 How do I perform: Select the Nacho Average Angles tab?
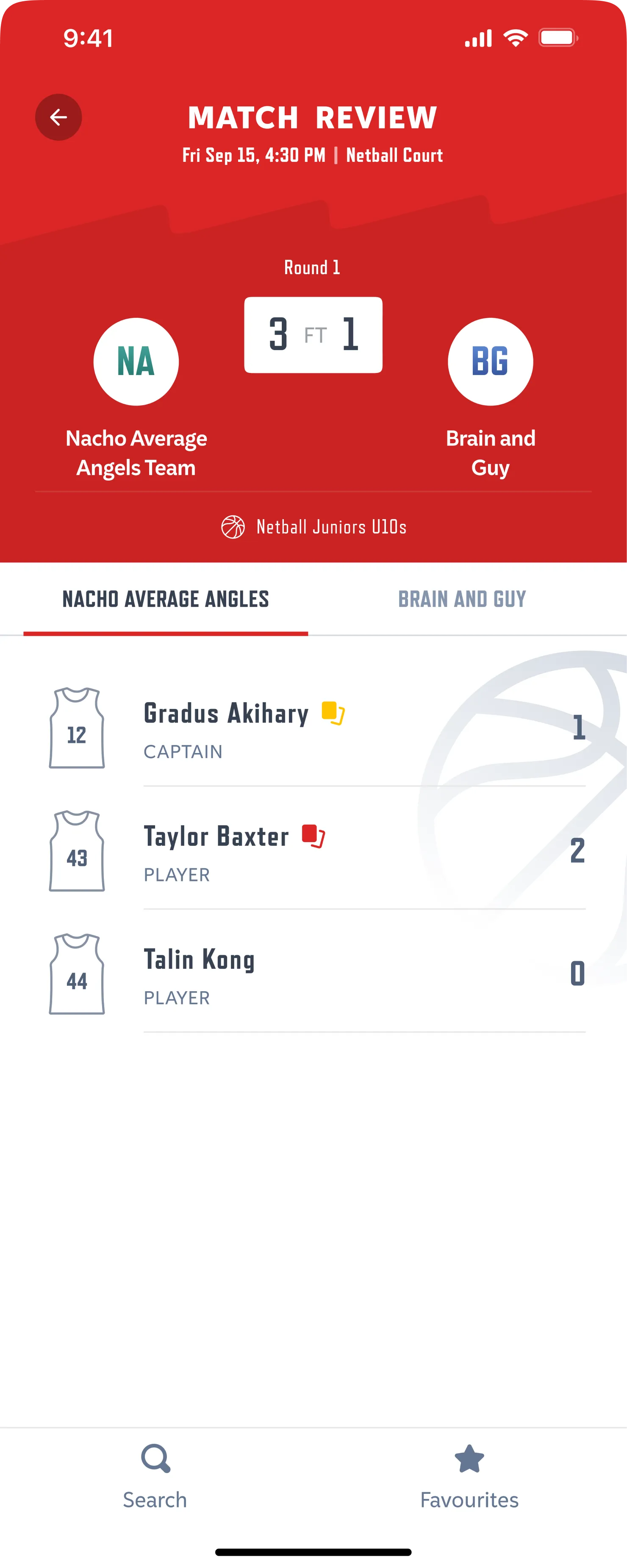(x=166, y=600)
